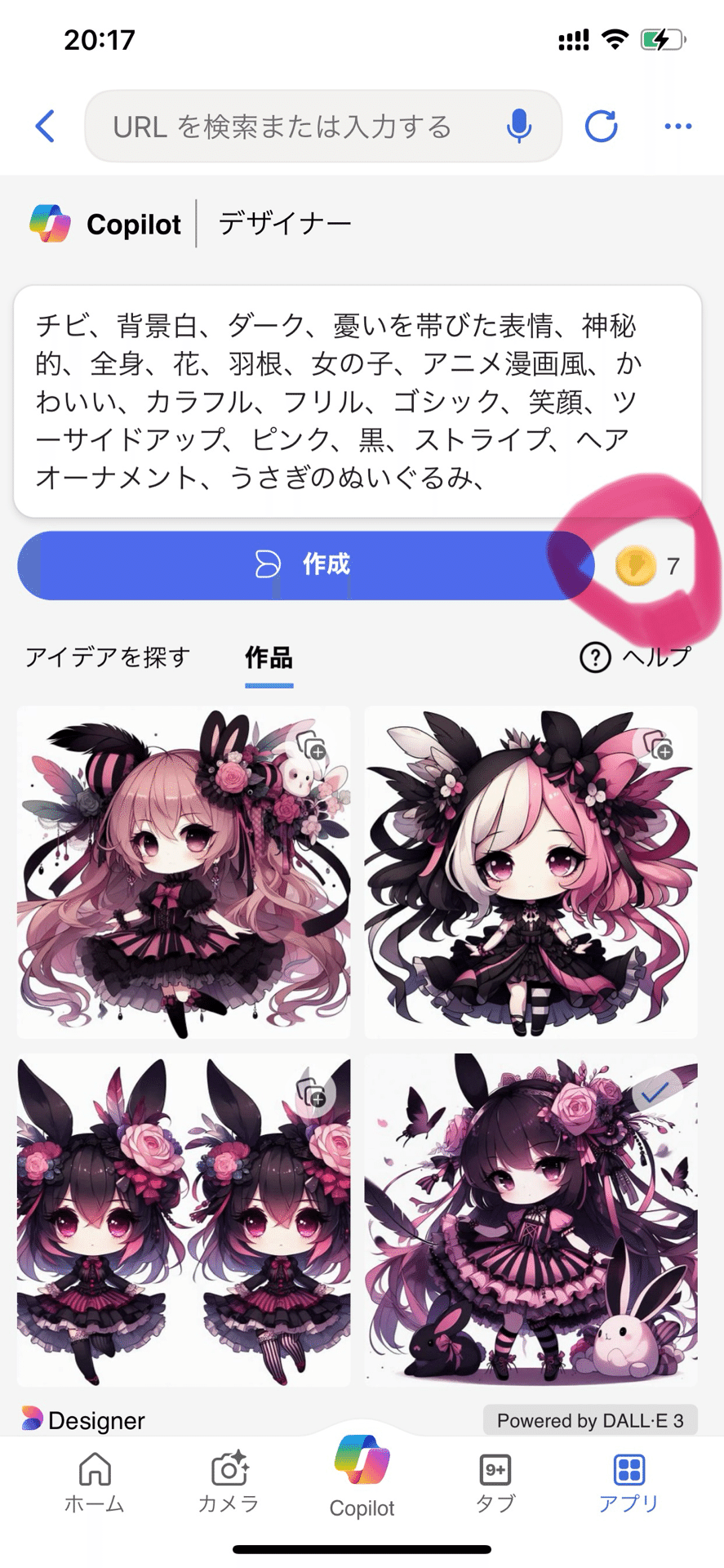724x1568 pixels.
Task: View open タブ tabs
Action: 495,1483
